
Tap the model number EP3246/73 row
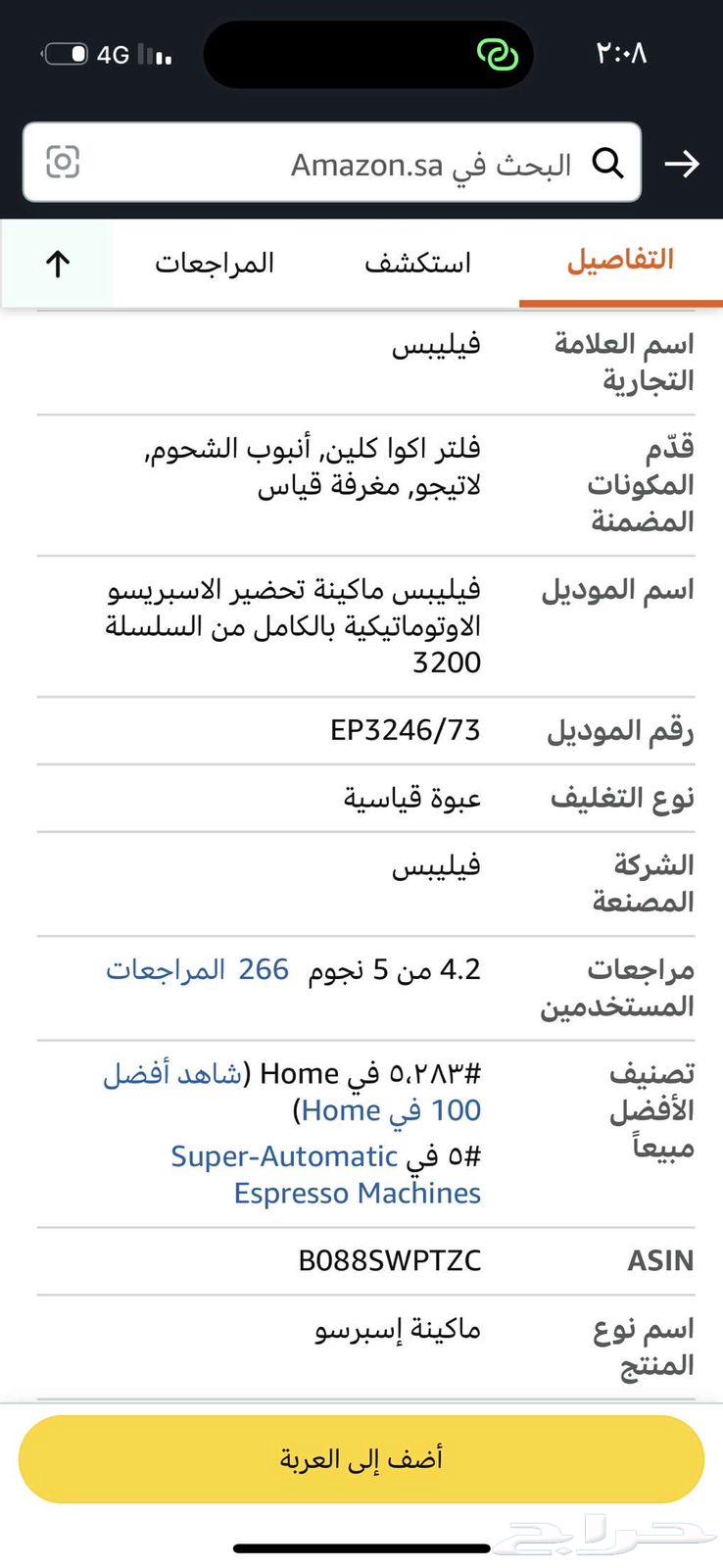(406, 729)
